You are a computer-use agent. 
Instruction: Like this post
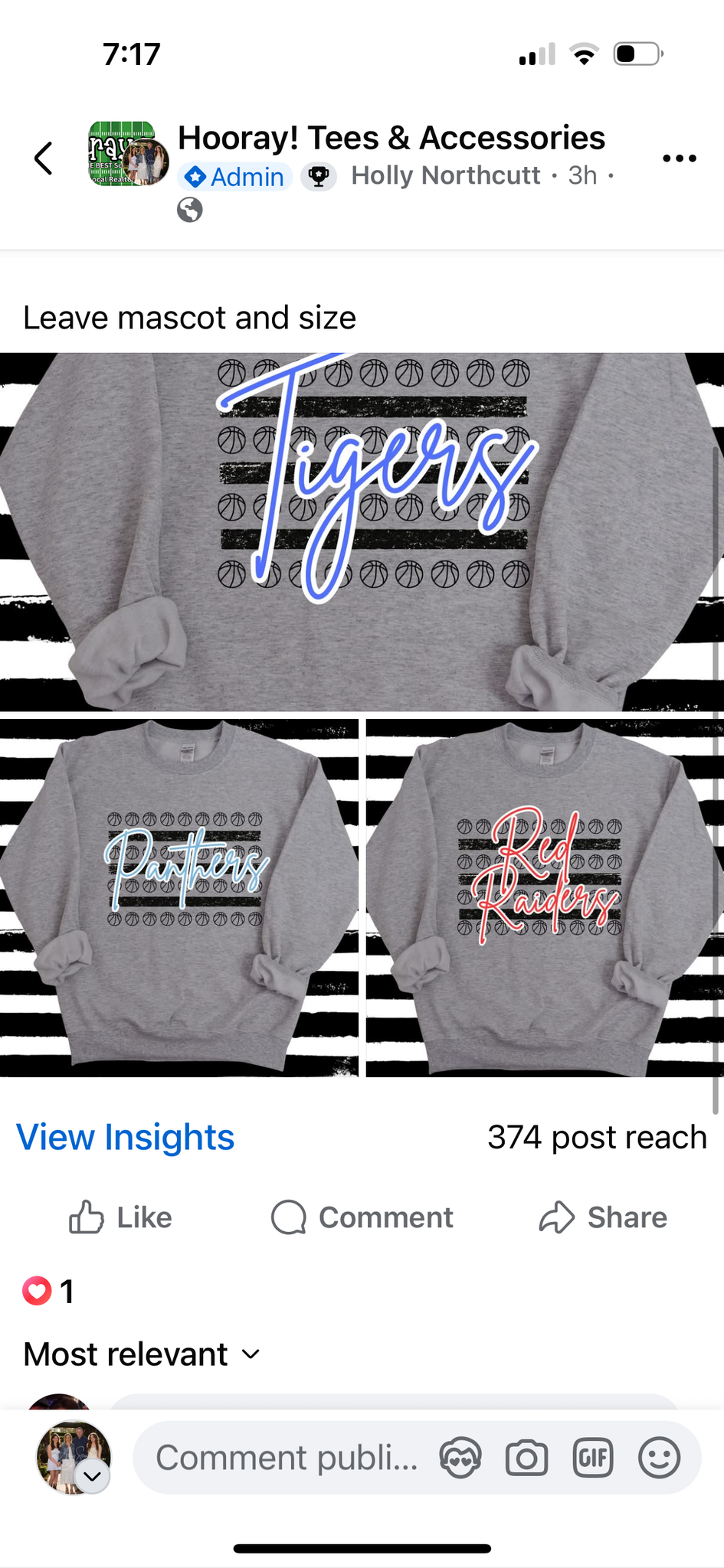tap(121, 1217)
